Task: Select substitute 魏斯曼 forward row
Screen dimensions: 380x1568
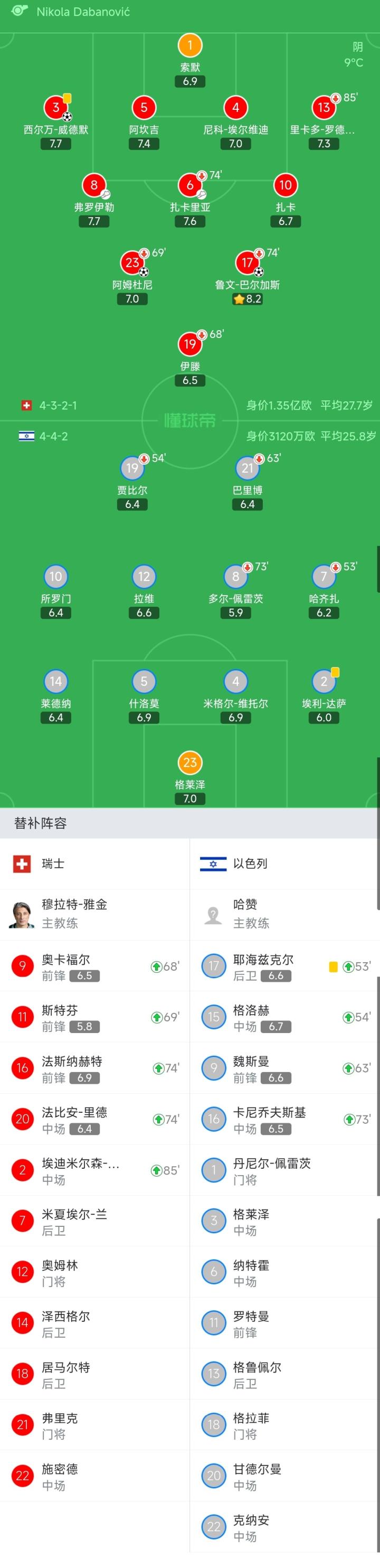Action: coord(284,1068)
